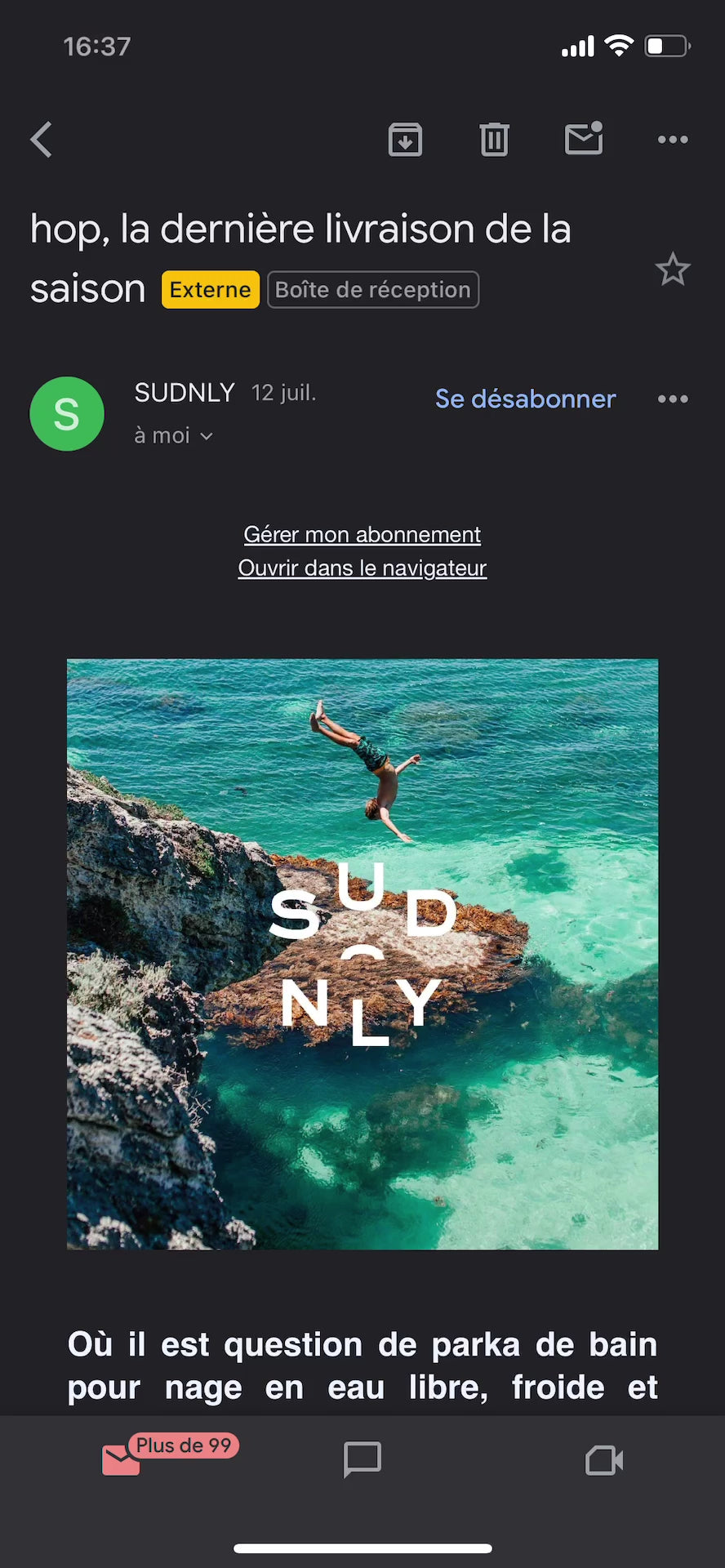This screenshot has height=1568, width=725.
Task: Switch to the Mail tab
Action: tap(121, 1459)
